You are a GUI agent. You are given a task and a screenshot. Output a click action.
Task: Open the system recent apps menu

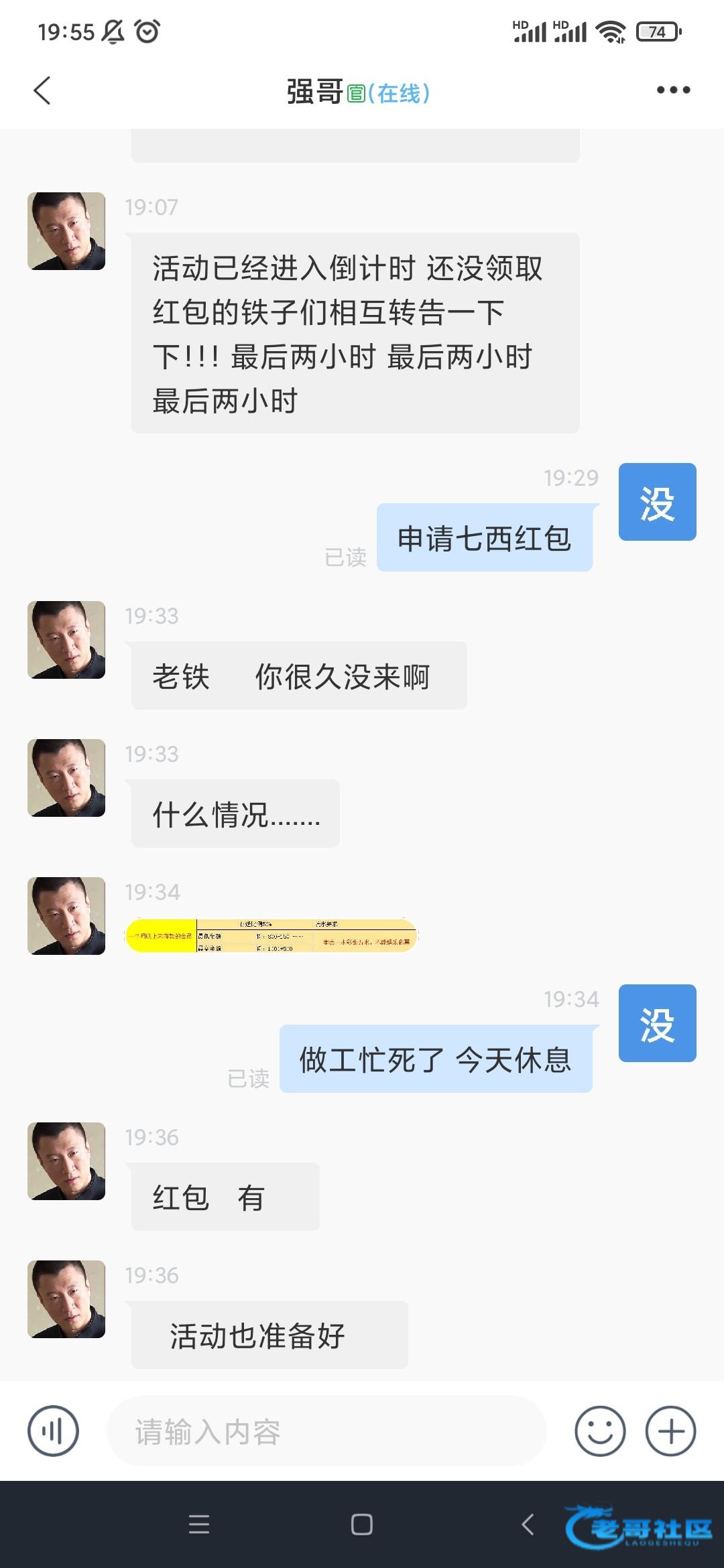tap(199, 1524)
